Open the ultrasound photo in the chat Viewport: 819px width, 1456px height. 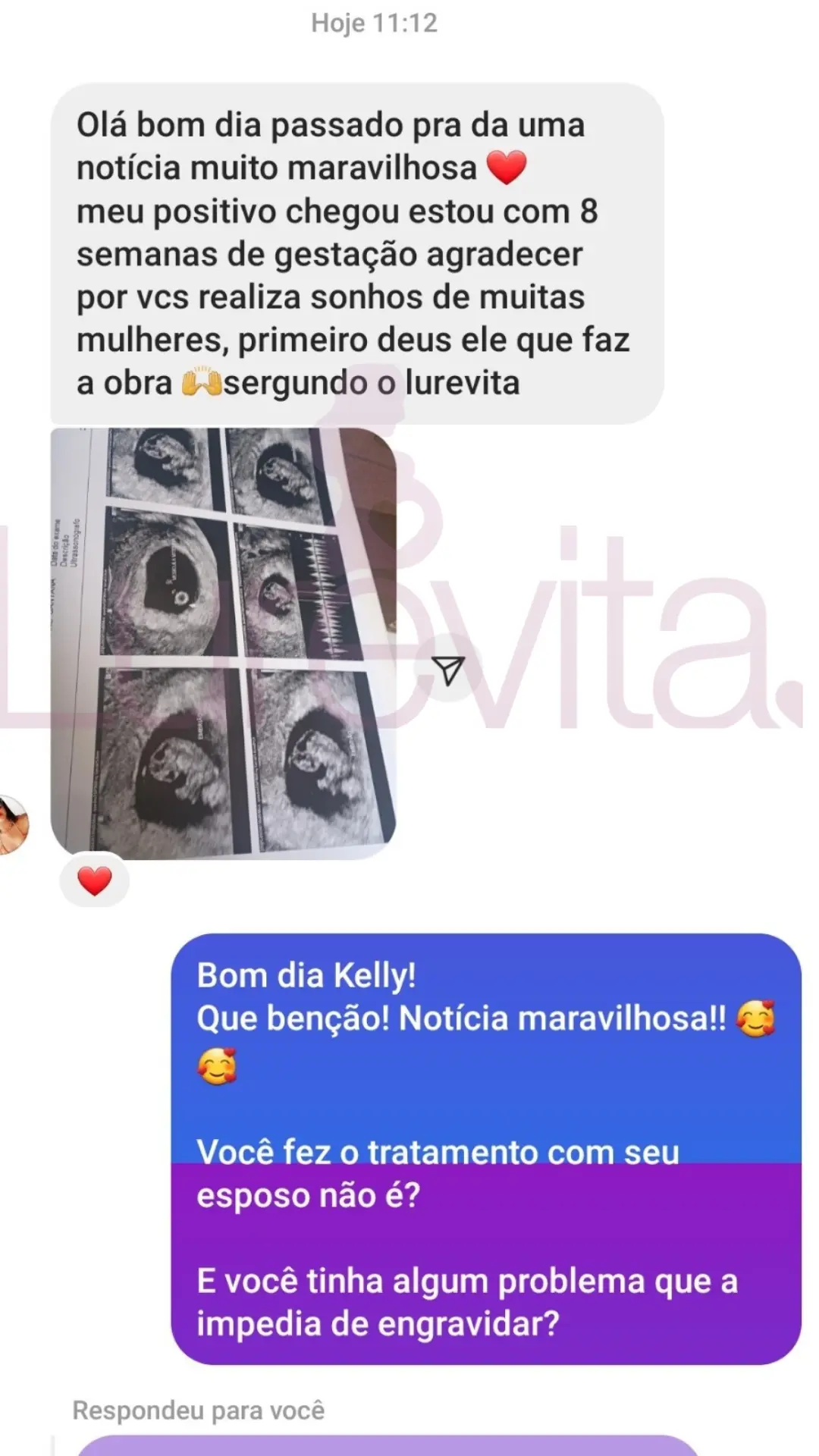(223, 643)
